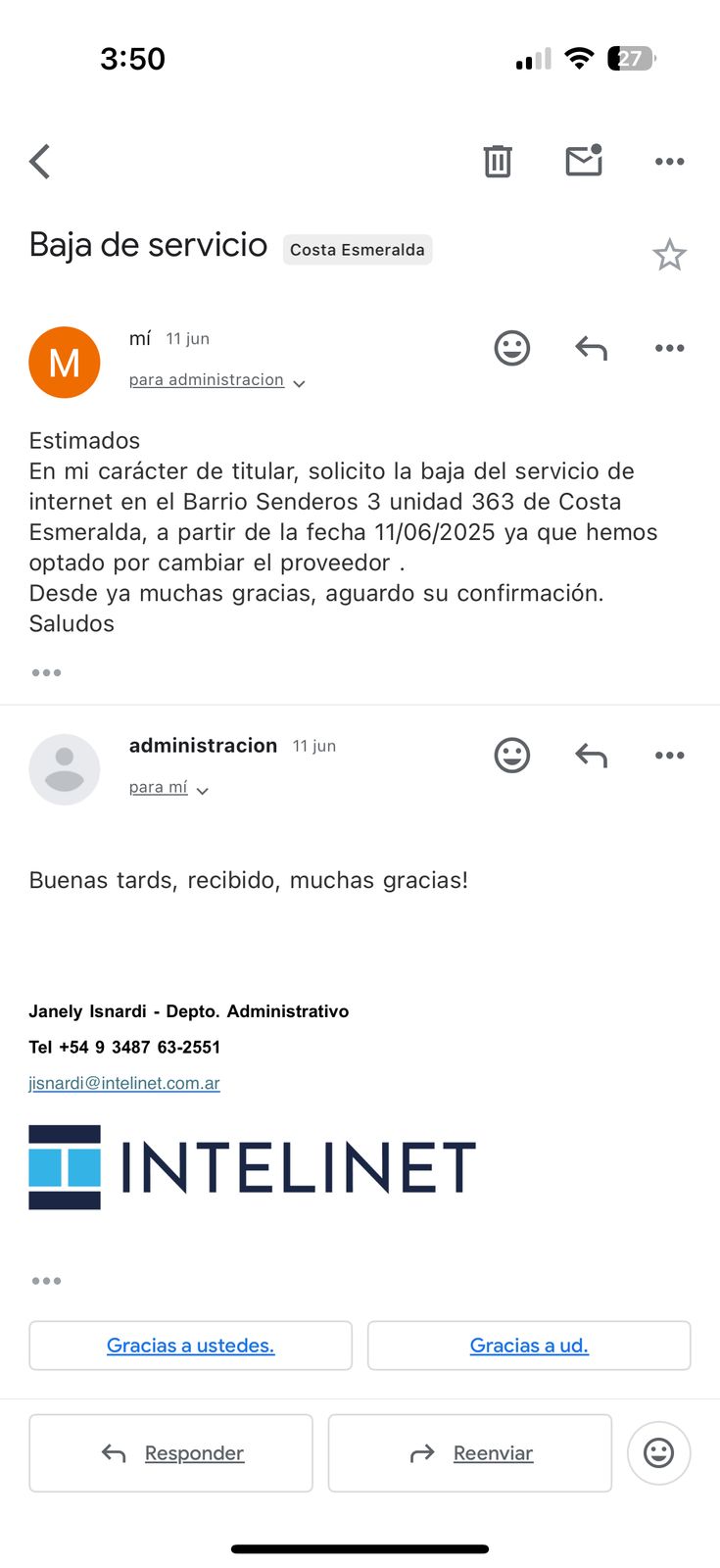720x1568 pixels.
Task: Choose smart reply 'Gracias a ud.'
Action: point(529,1346)
